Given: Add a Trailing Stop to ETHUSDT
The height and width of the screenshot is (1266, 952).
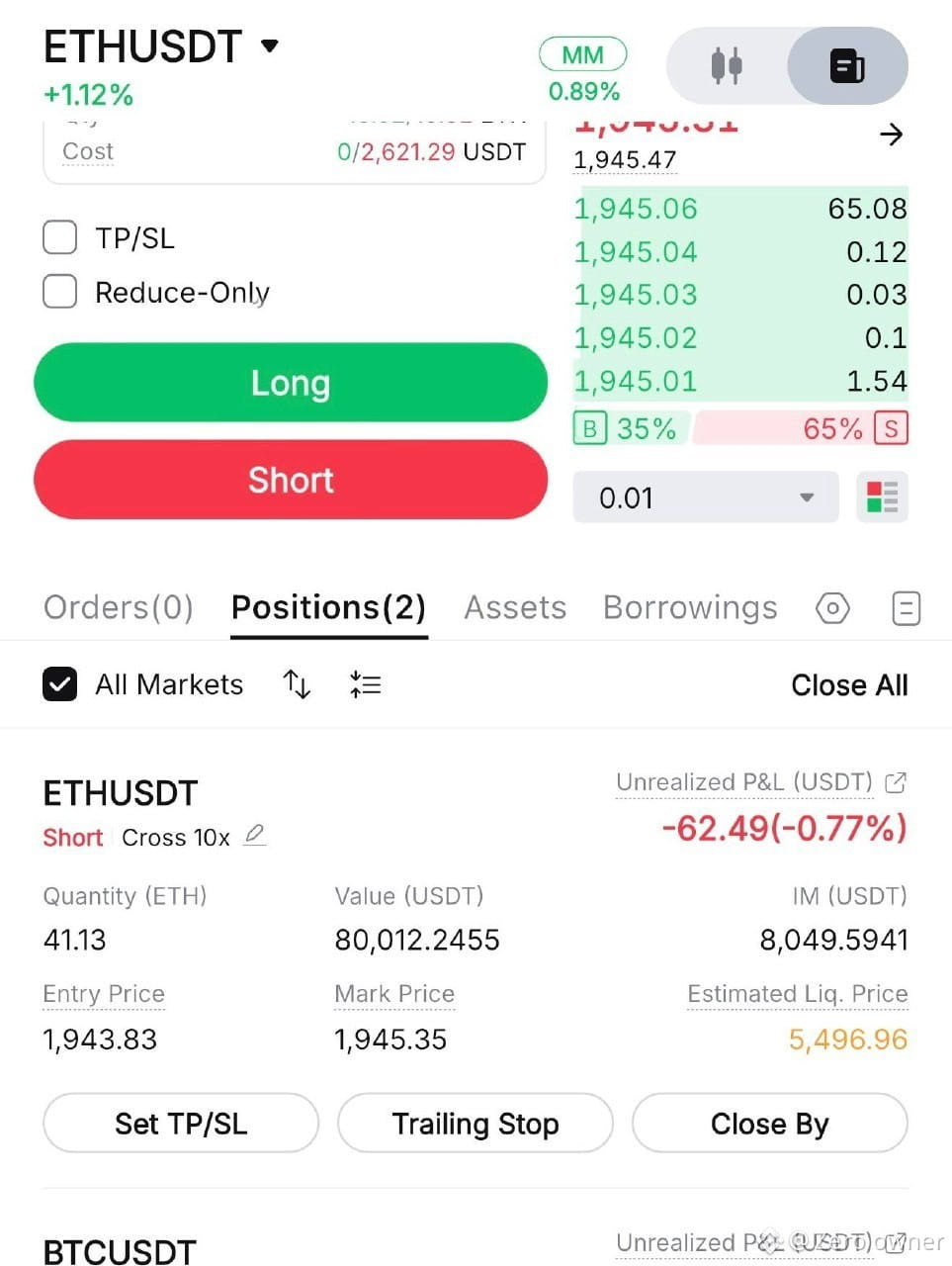Looking at the screenshot, I should tap(476, 1124).
